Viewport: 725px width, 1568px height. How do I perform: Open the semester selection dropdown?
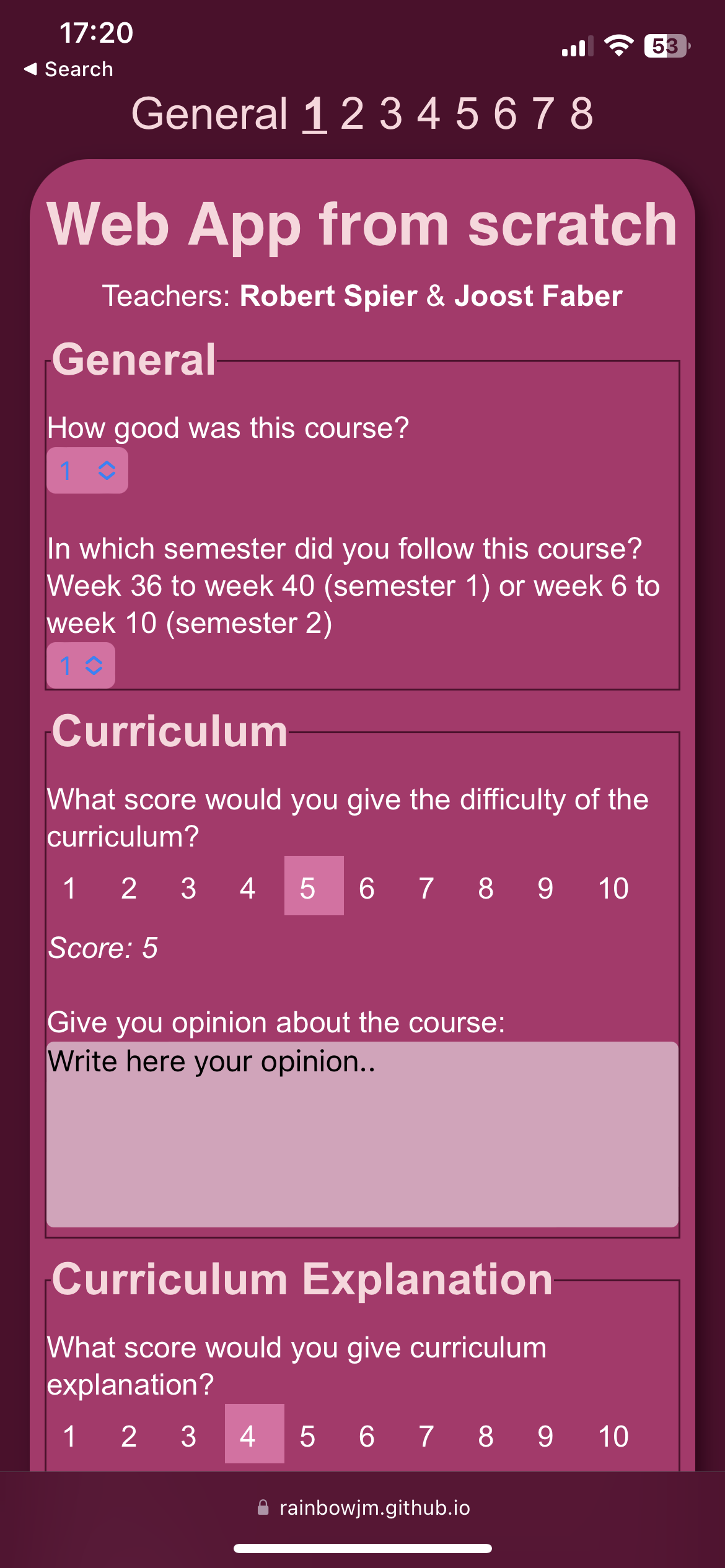[81, 666]
